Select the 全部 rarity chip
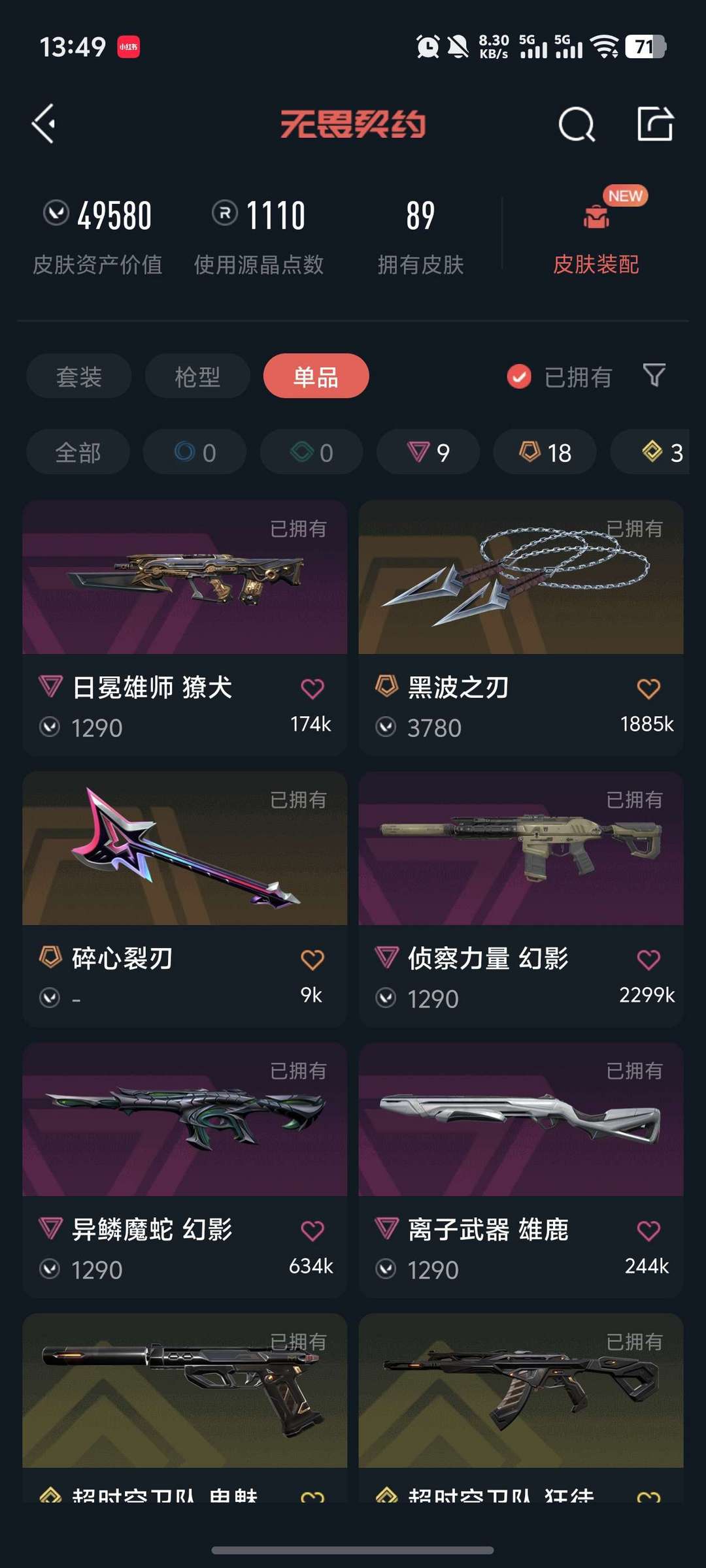This screenshot has height=1568, width=706. coord(78,452)
